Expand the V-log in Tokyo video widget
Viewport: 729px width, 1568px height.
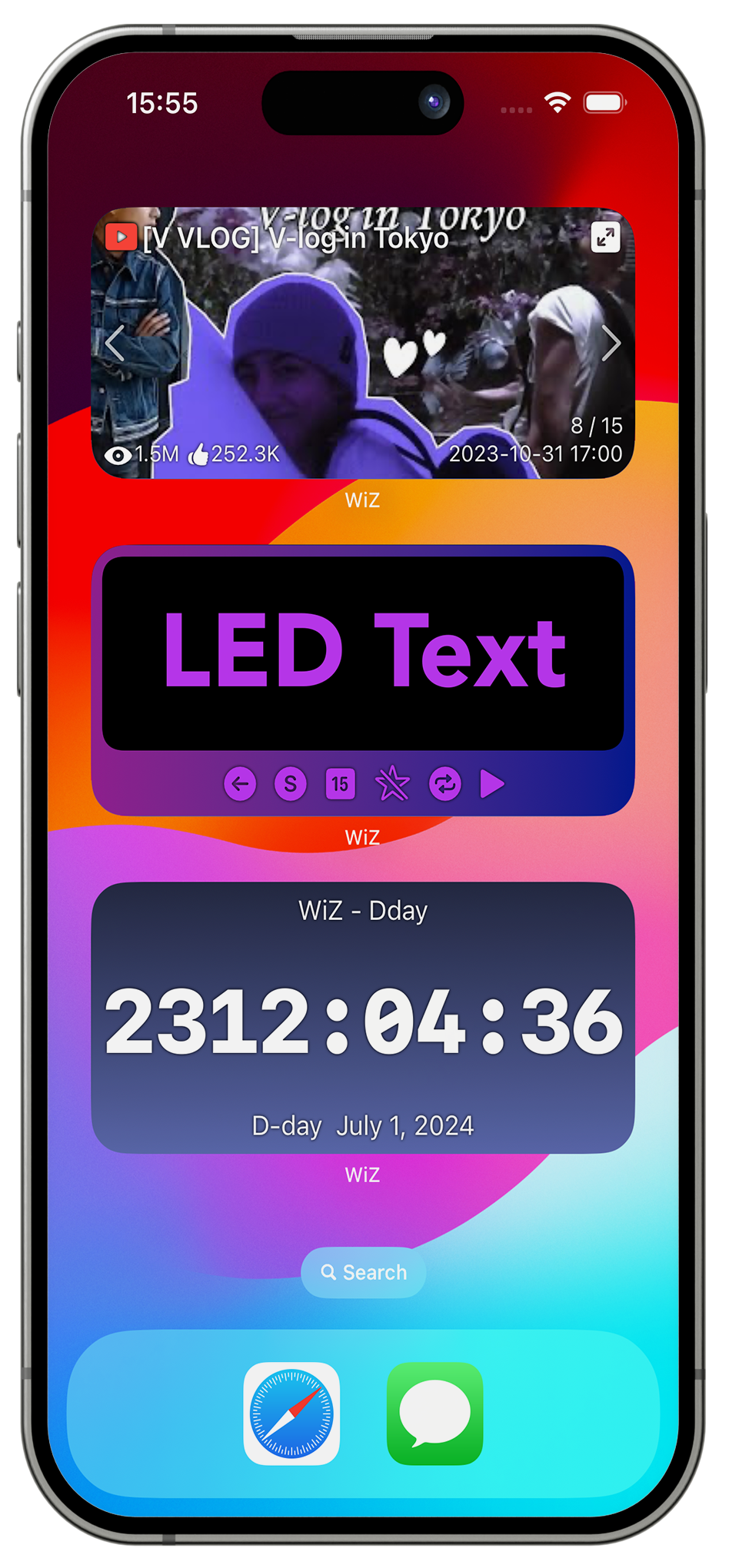pyautogui.click(x=605, y=238)
